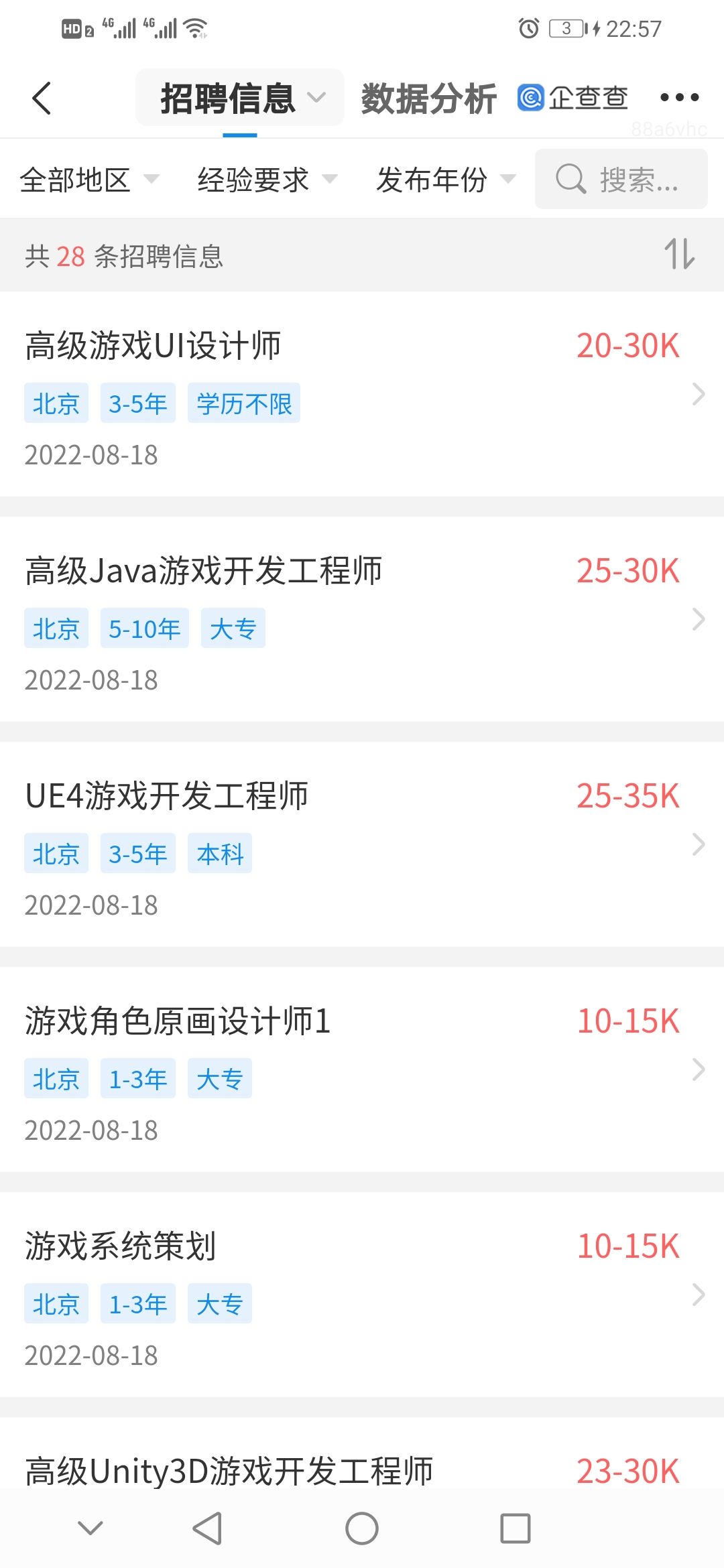
Task: View the 游戏系统策划 position details
Action: 362,1295
